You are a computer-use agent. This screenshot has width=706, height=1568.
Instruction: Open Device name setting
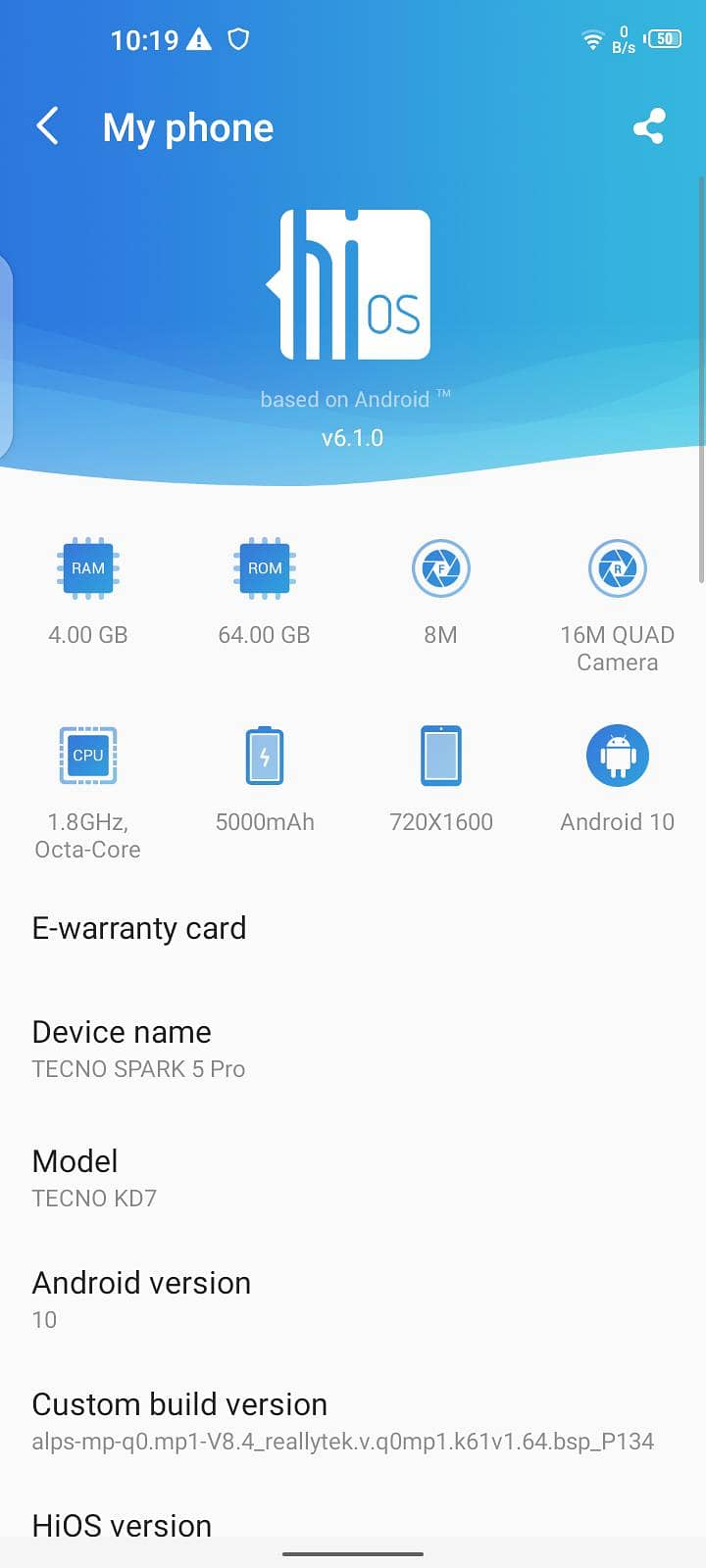click(x=138, y=1049)
